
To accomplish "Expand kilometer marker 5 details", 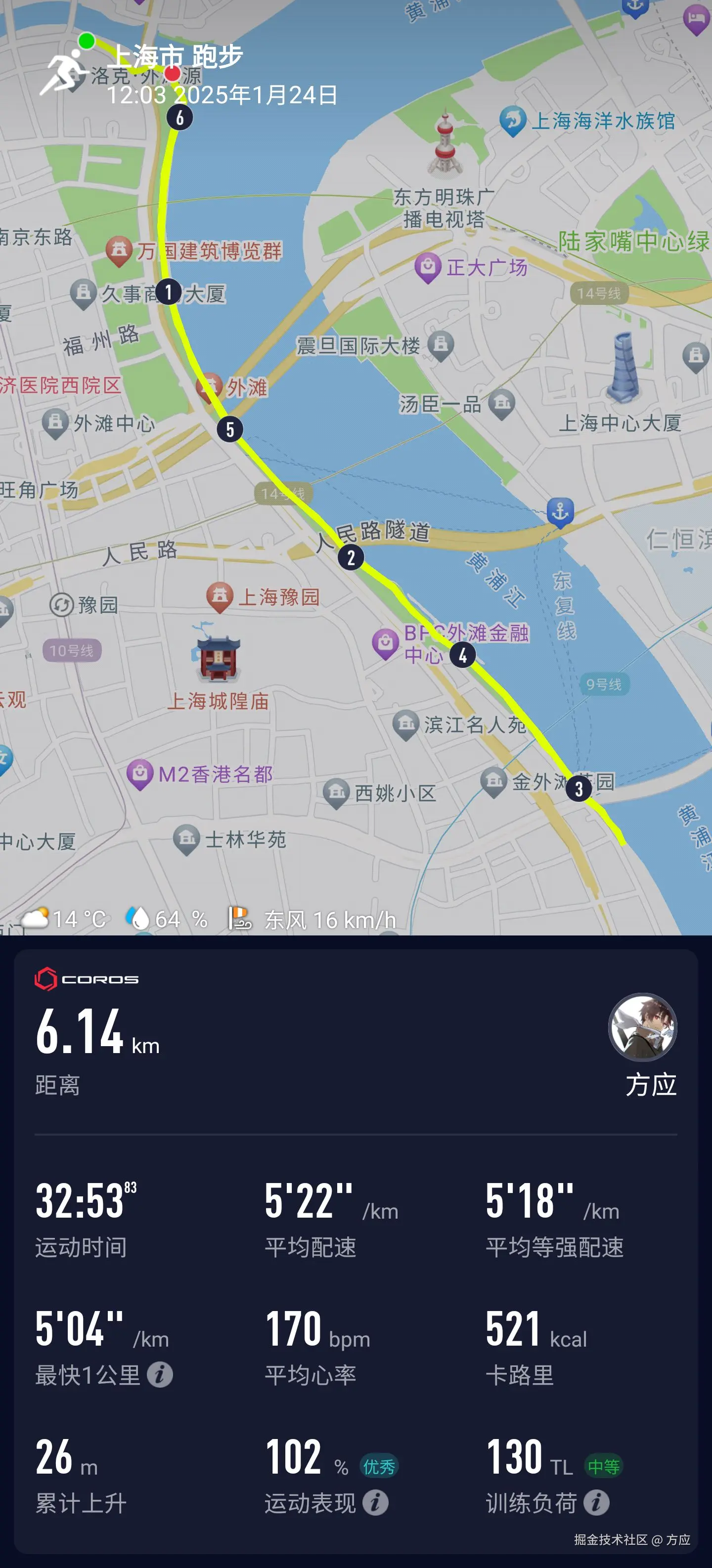I will [231, 430].
